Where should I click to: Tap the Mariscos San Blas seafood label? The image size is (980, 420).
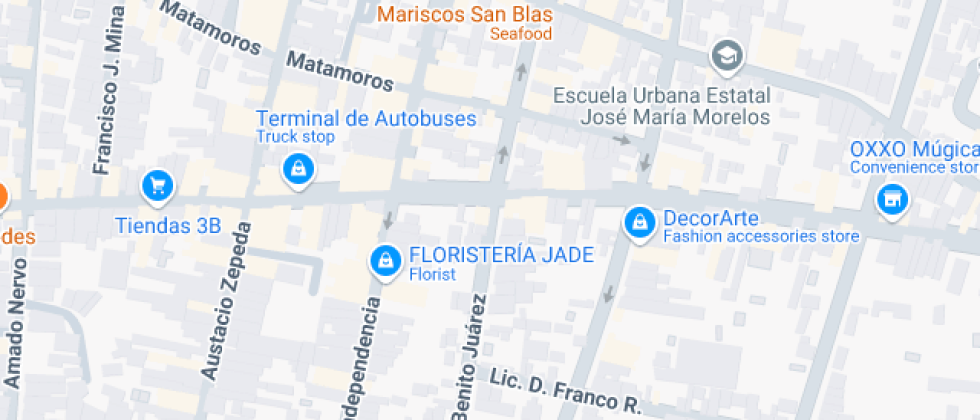coord(464,14)
